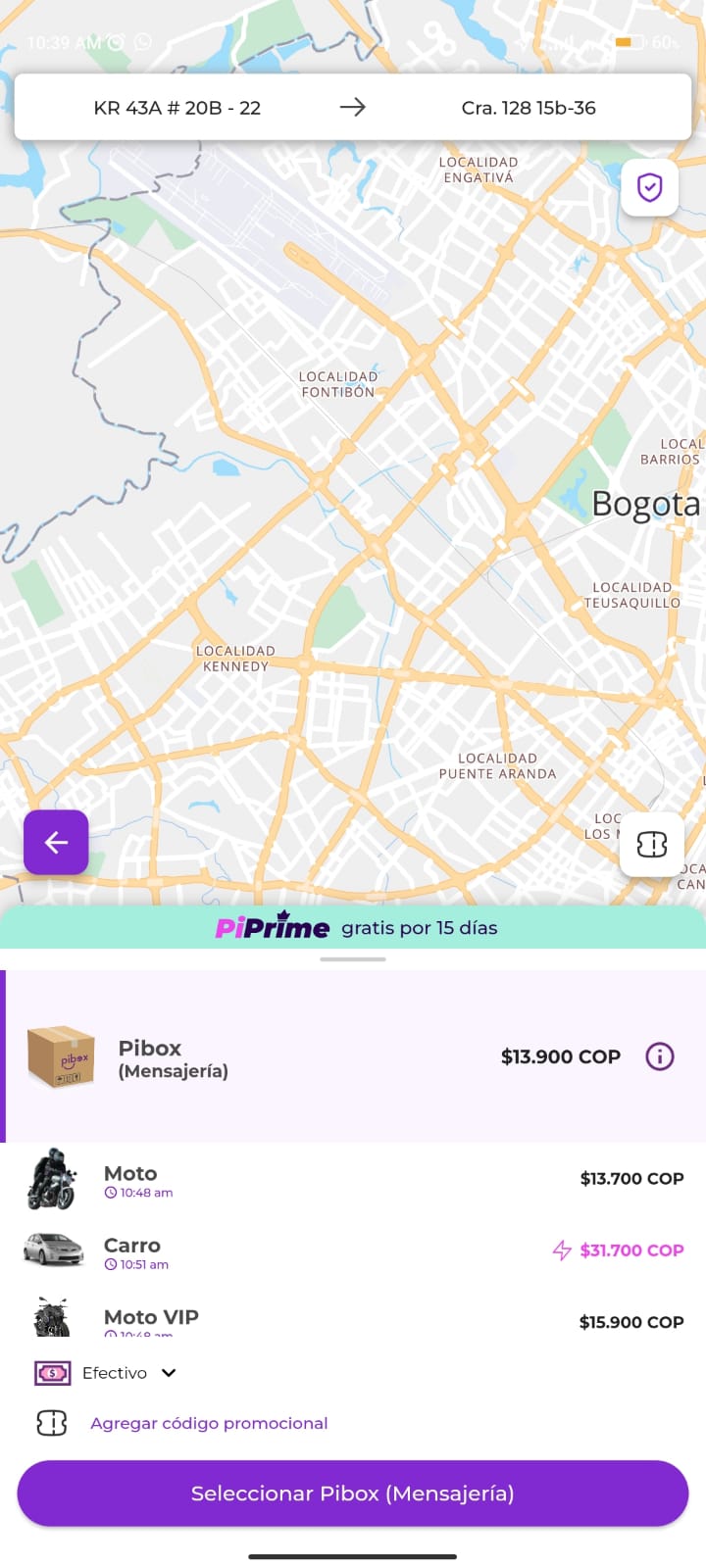Go back with the purple arrow button
The height and width of the screenshot is (1568, 706).
coord(56,842)
